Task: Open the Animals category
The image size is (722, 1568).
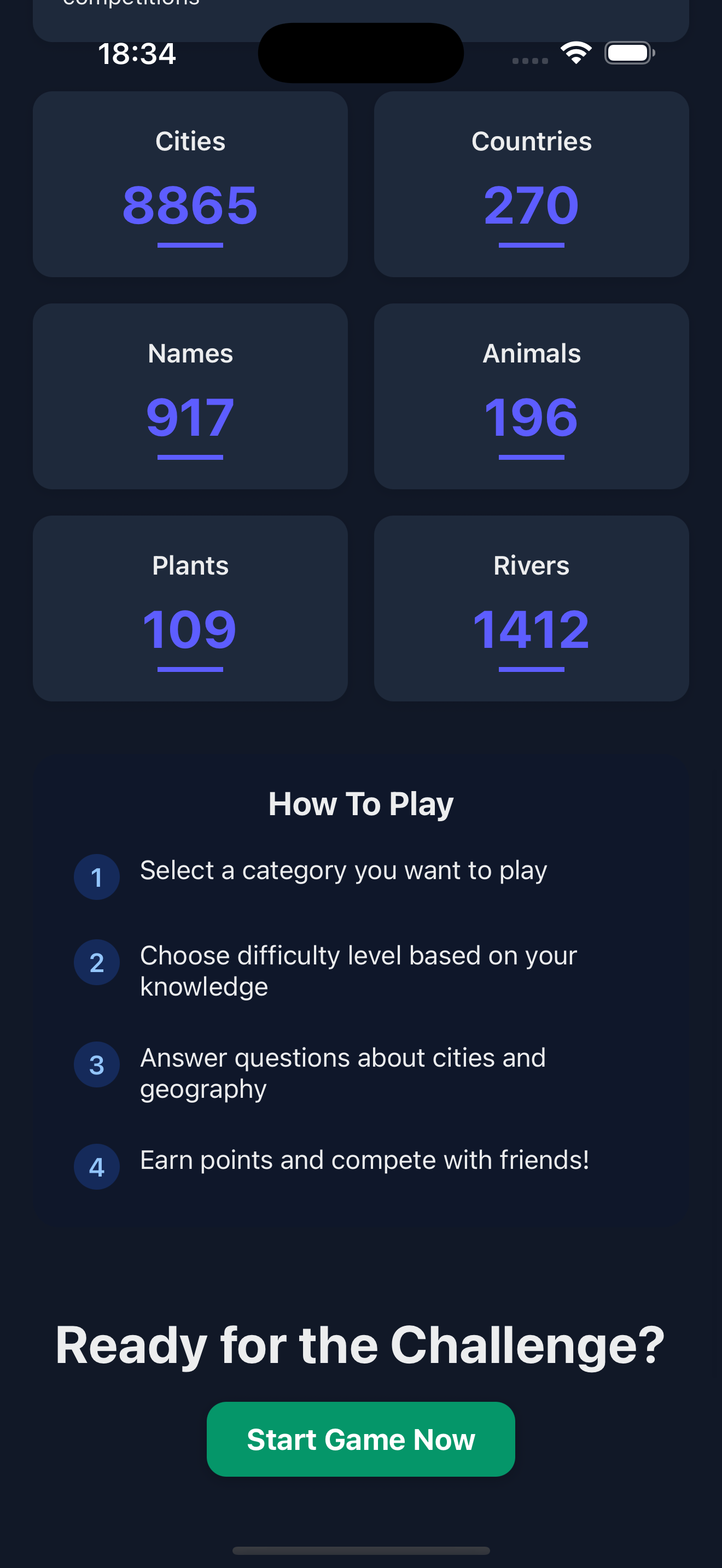Action: (532, 396)
